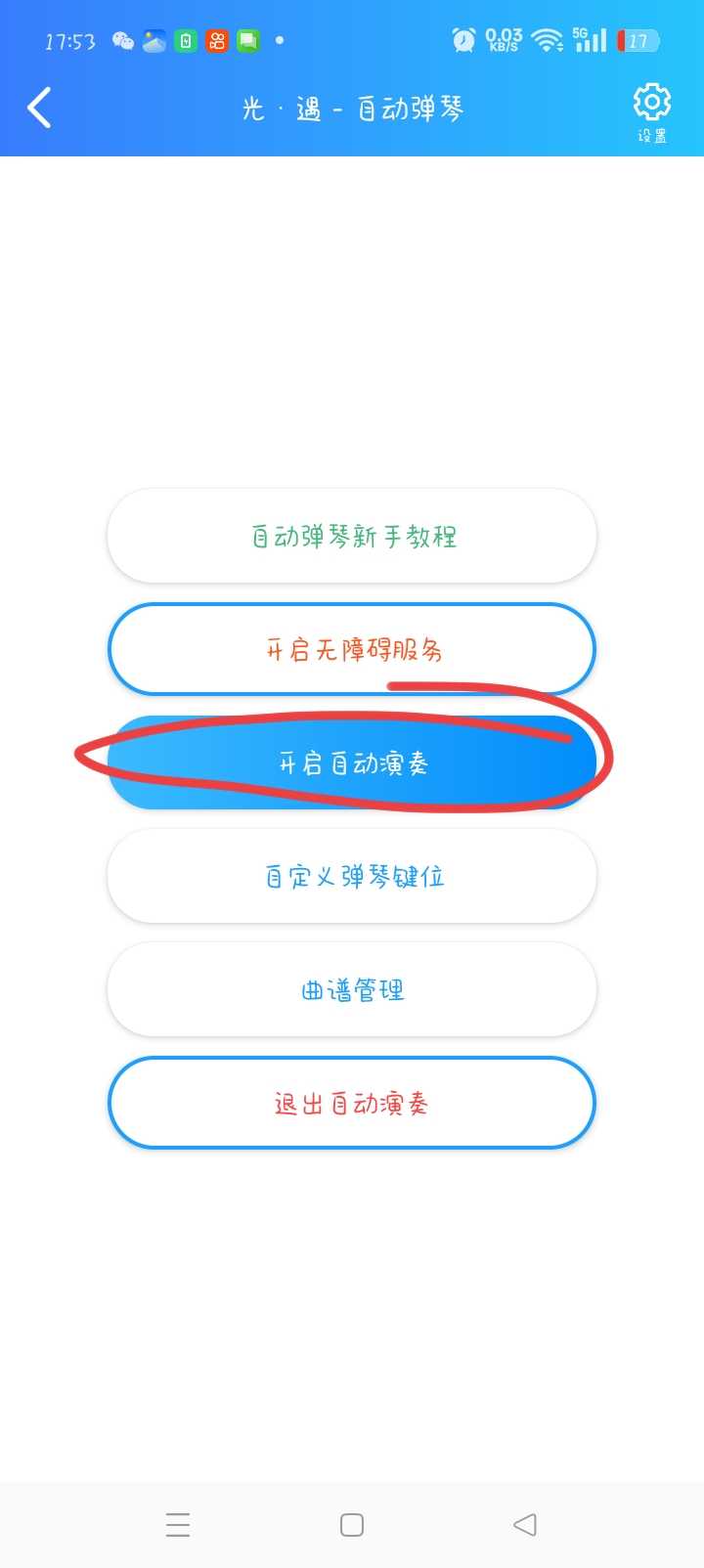Open recent apps from the navigation bar
Image resolution: width=704 pixels, height=1568 pixels.
pyautogui.click(x=178, y=1525)
